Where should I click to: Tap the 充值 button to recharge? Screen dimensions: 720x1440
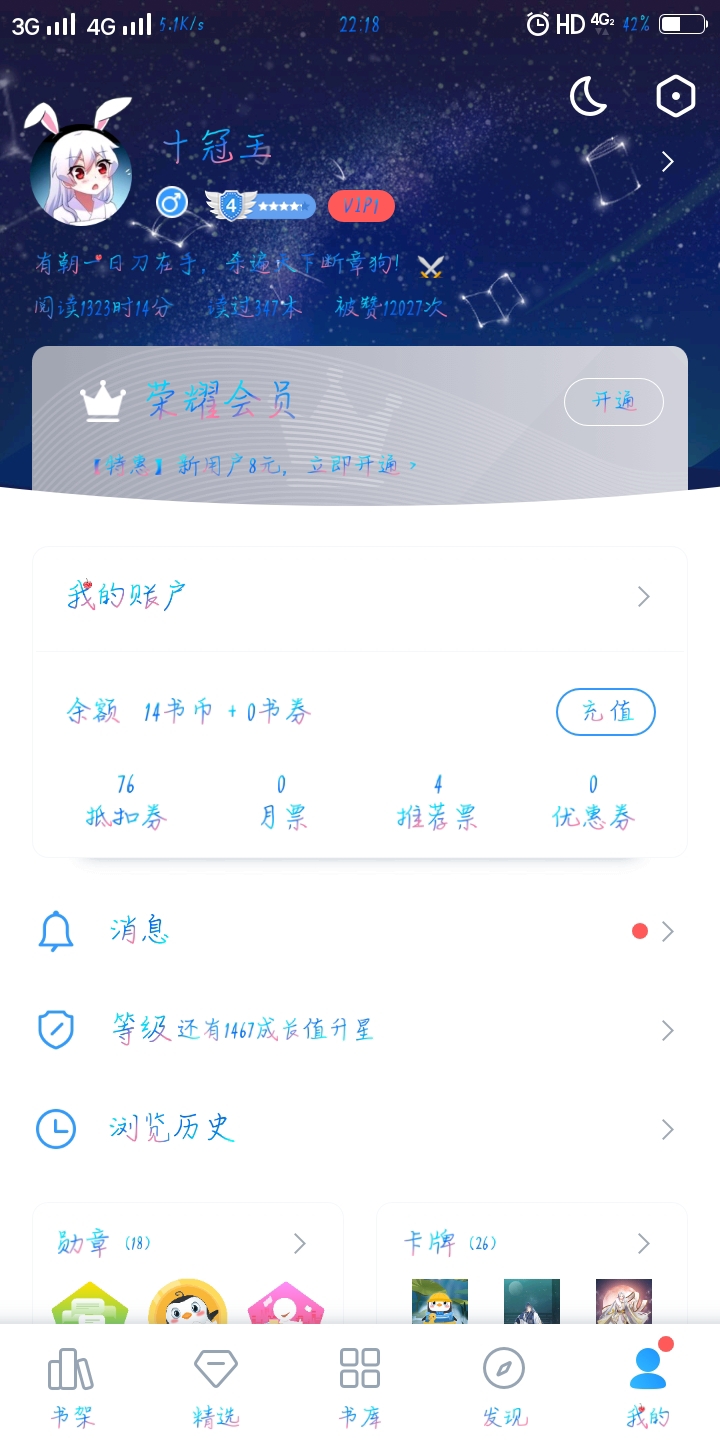[x=606, y=712]
